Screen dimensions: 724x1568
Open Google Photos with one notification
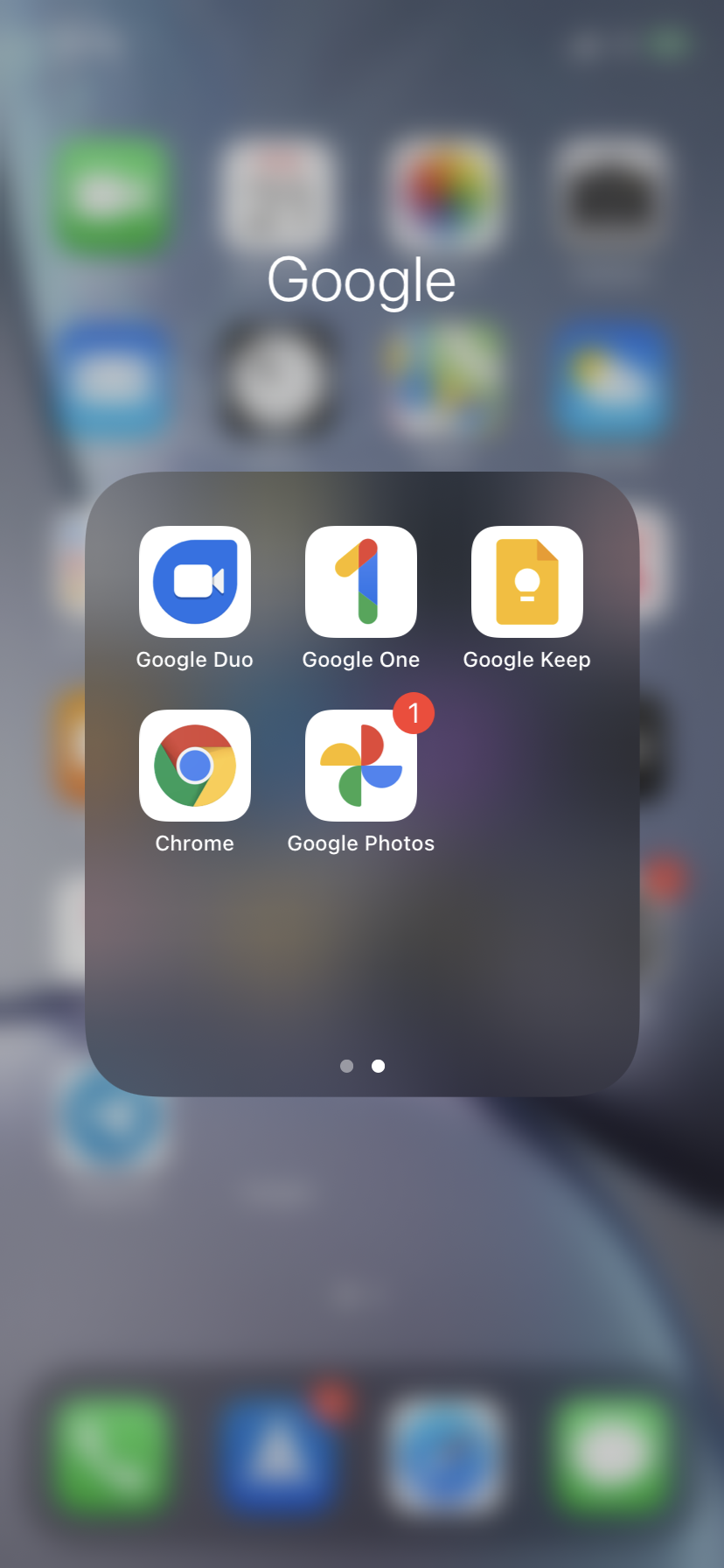coord(361,766)
